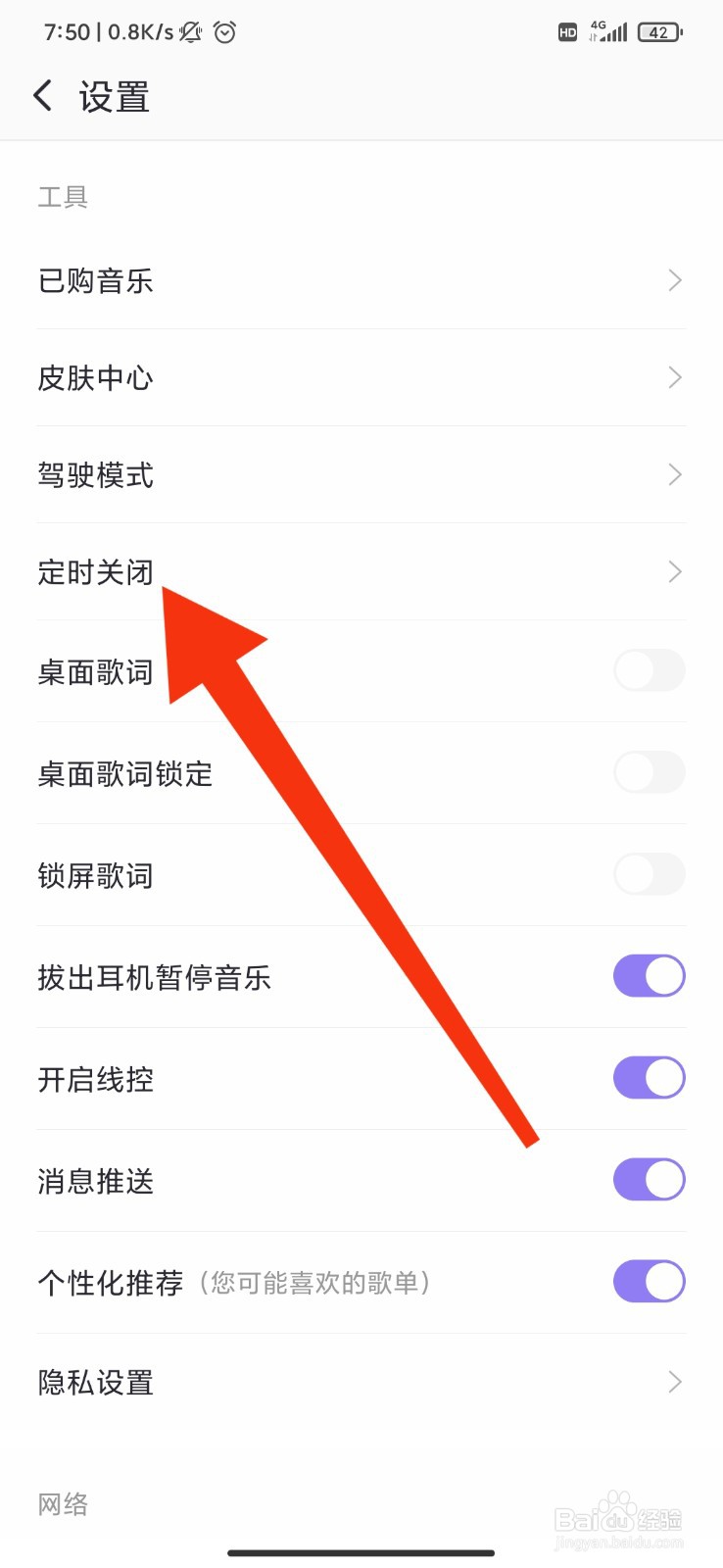Expand 隐私设置 privacy settings

[x=674, y=1382]
